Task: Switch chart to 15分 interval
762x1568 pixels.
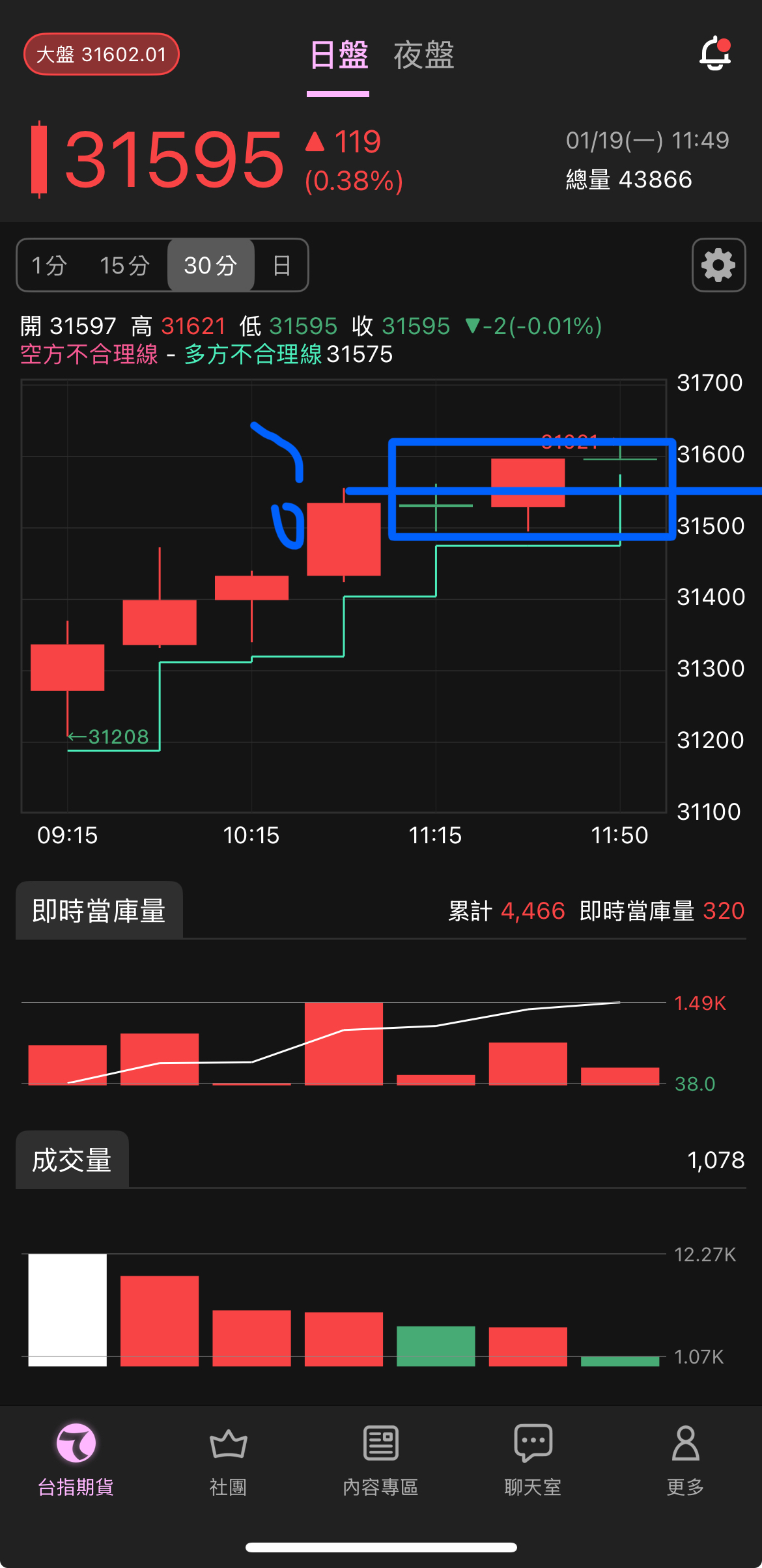Action: click(124, 266)
